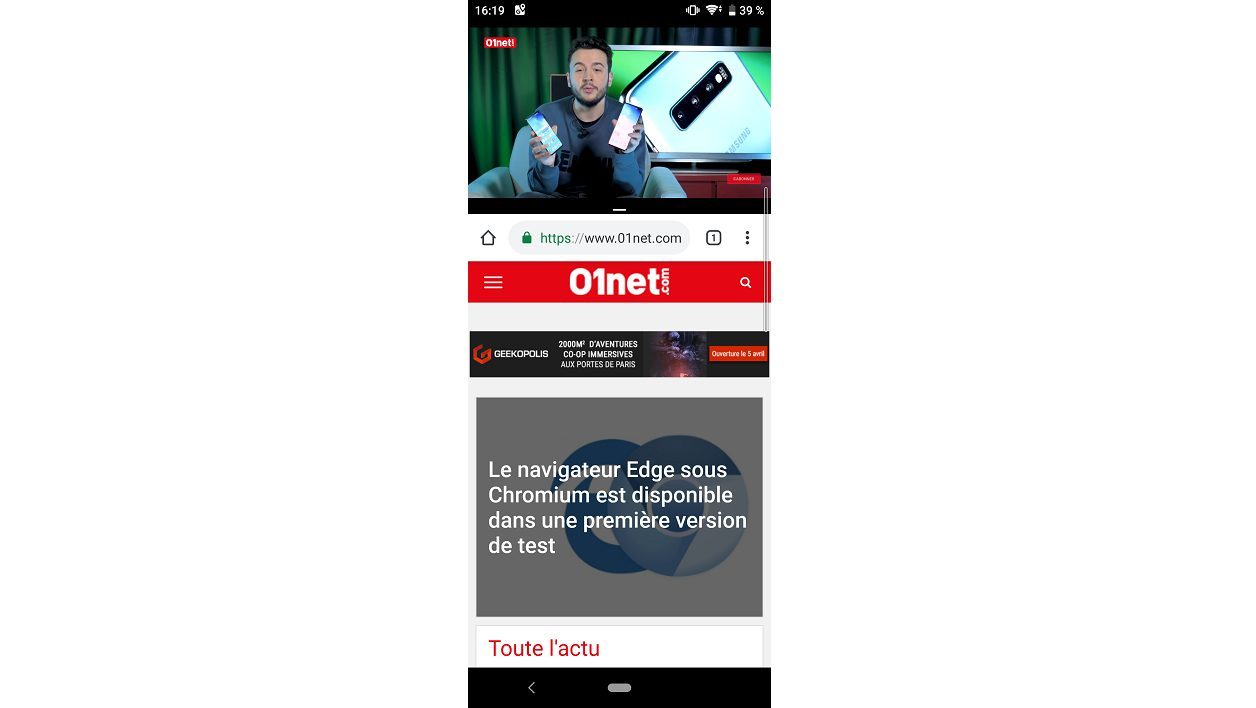The image size is (1256, 708).
Task: Tap the 01net.com address bar
Action: point(610,238)
